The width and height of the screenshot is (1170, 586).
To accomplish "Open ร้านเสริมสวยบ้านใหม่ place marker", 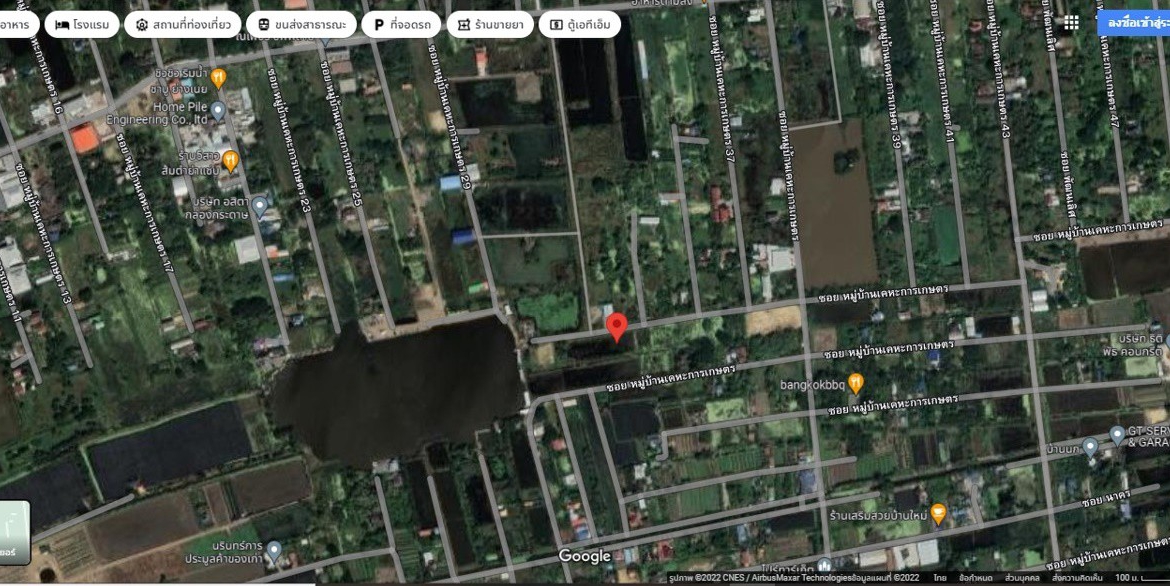I will [938, 514].
